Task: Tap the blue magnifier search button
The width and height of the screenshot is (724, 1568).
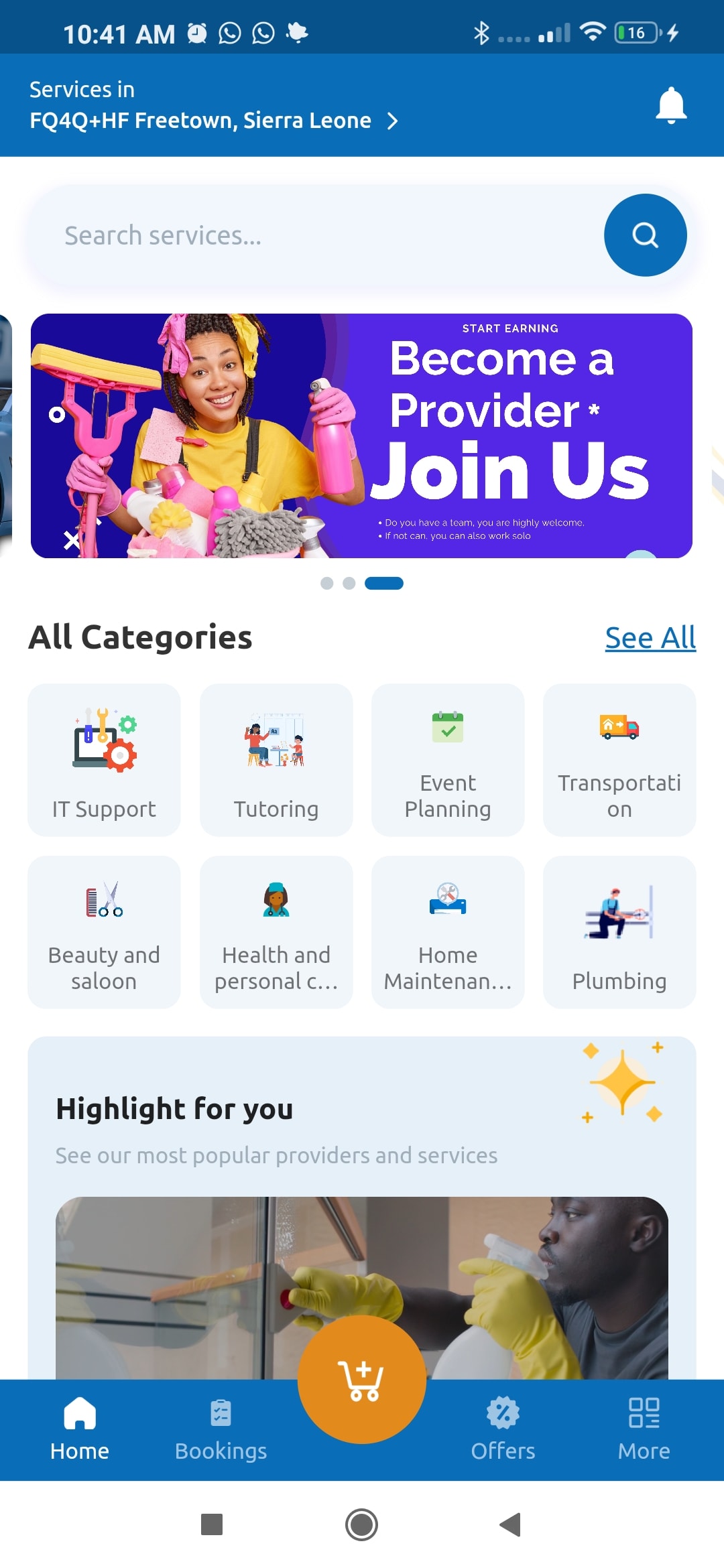Action: [x=645, y=235]
